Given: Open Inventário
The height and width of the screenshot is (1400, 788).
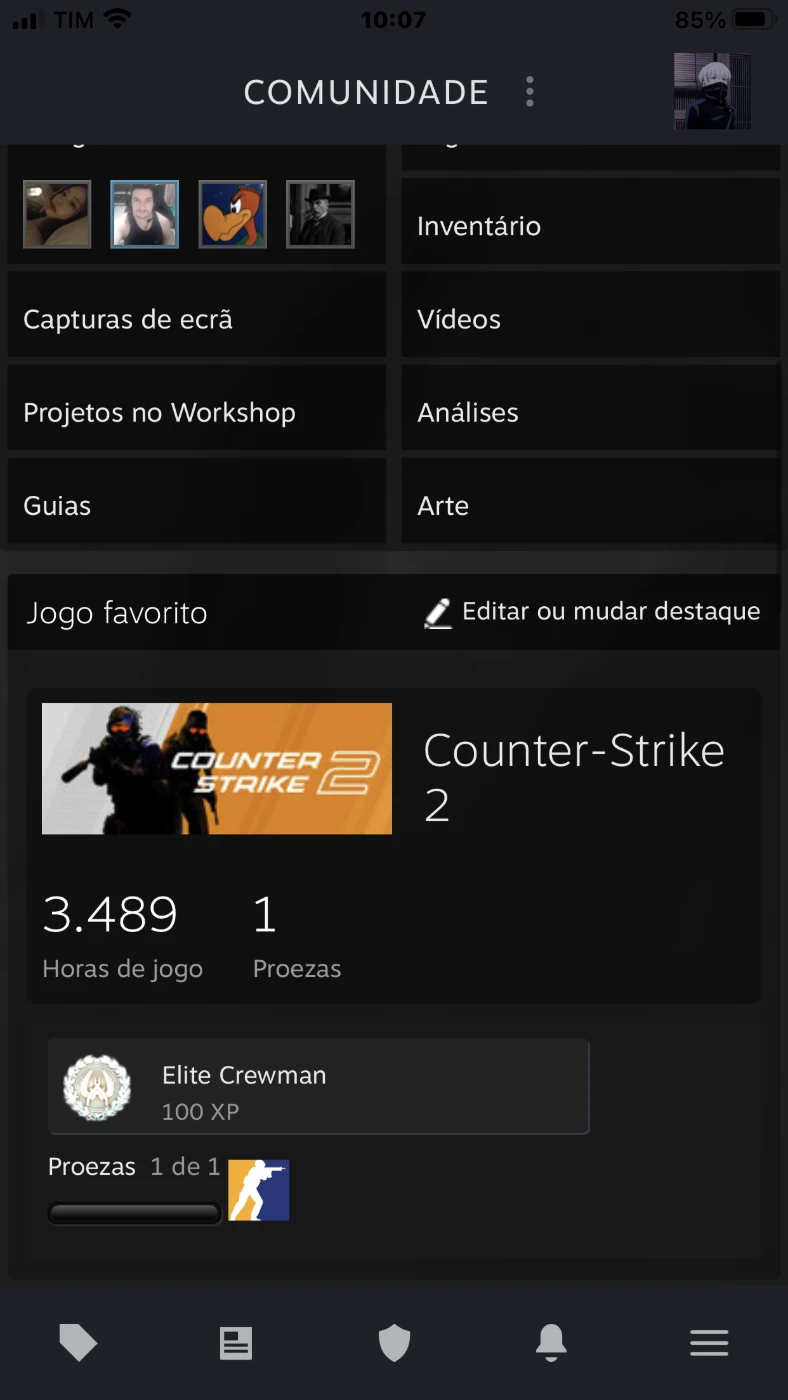Looking at the screenshot, I should (590, 226).
